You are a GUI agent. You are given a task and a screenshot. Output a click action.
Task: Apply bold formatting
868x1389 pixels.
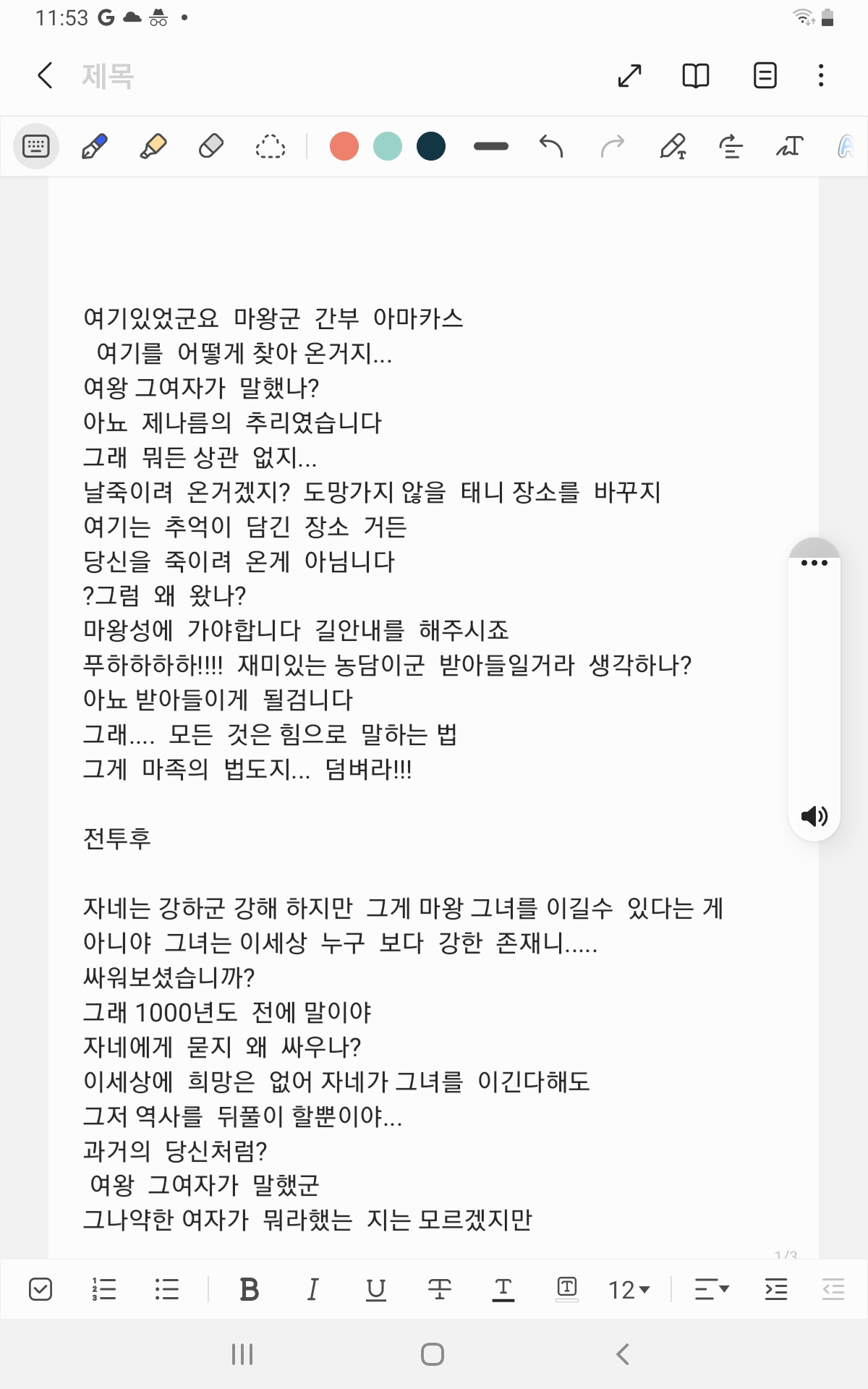click(249, 1289)
